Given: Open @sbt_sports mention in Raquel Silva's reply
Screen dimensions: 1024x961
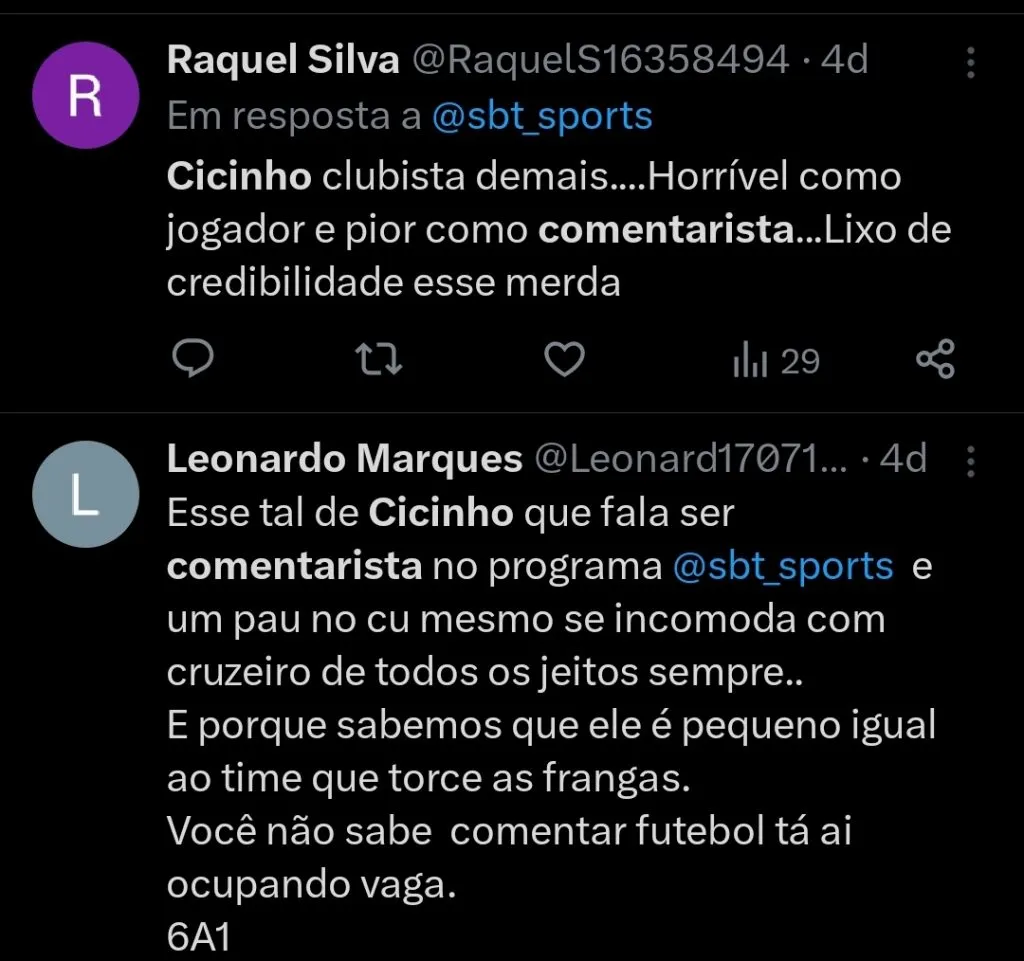Looking at the screenshot, I should [542, 117].
